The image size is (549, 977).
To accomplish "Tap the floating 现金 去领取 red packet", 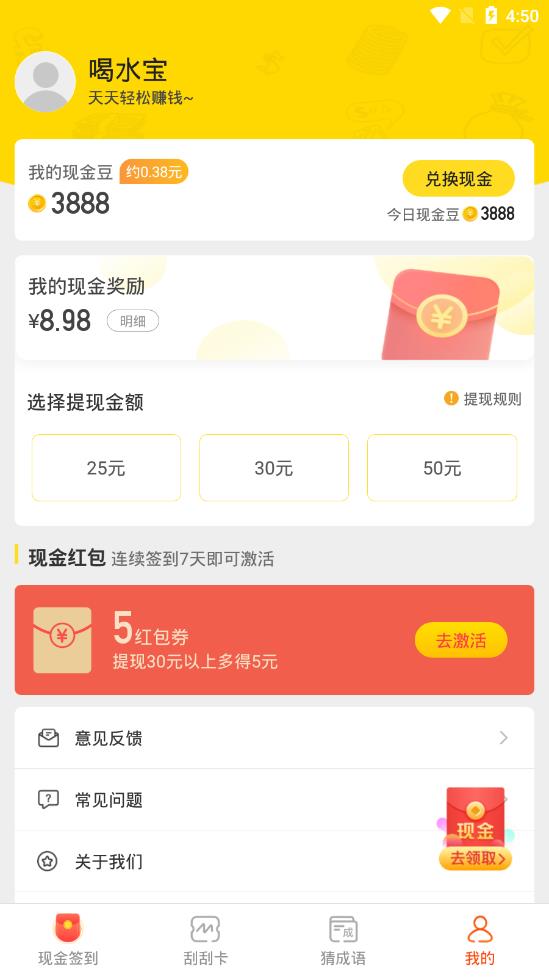I will 475,829.
